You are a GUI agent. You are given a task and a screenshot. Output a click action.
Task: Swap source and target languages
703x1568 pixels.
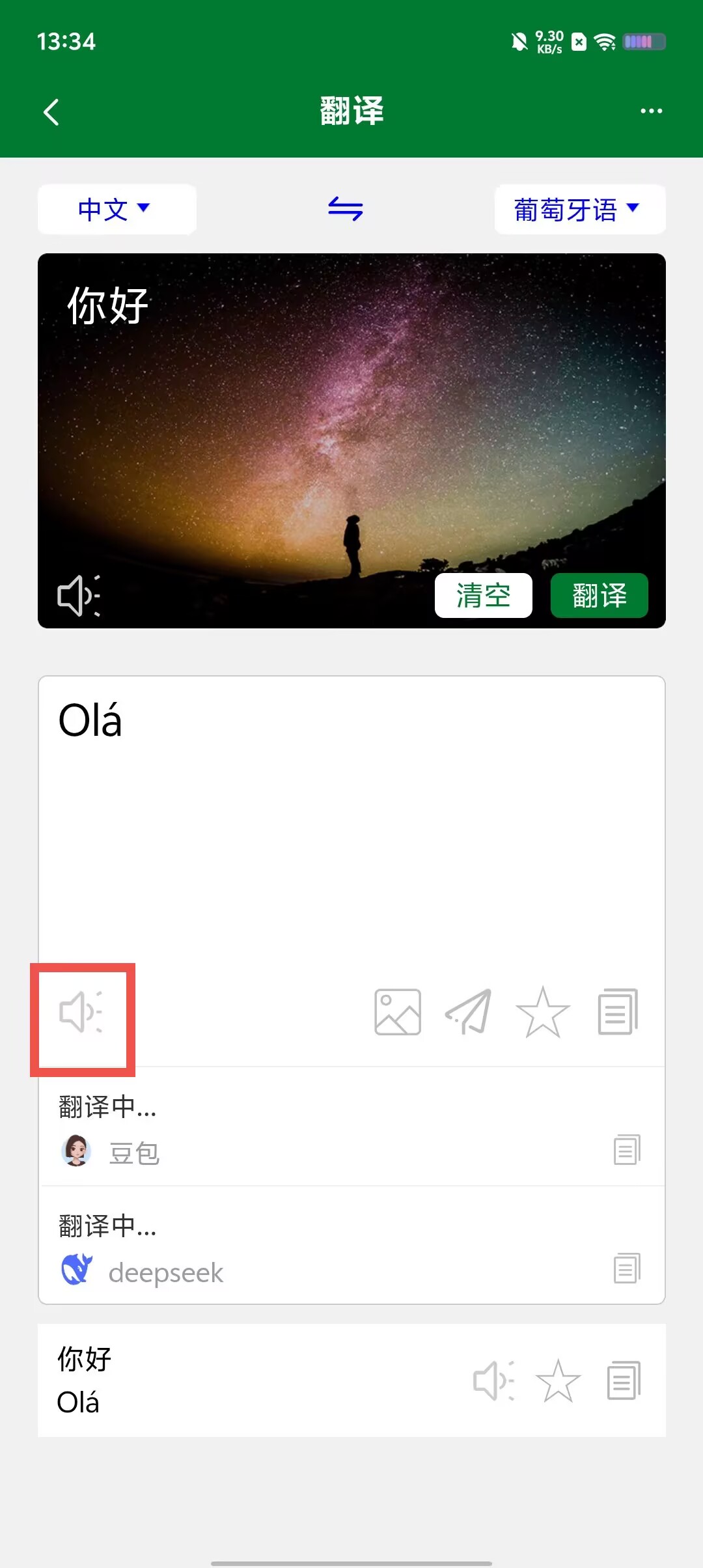[346, 209]
